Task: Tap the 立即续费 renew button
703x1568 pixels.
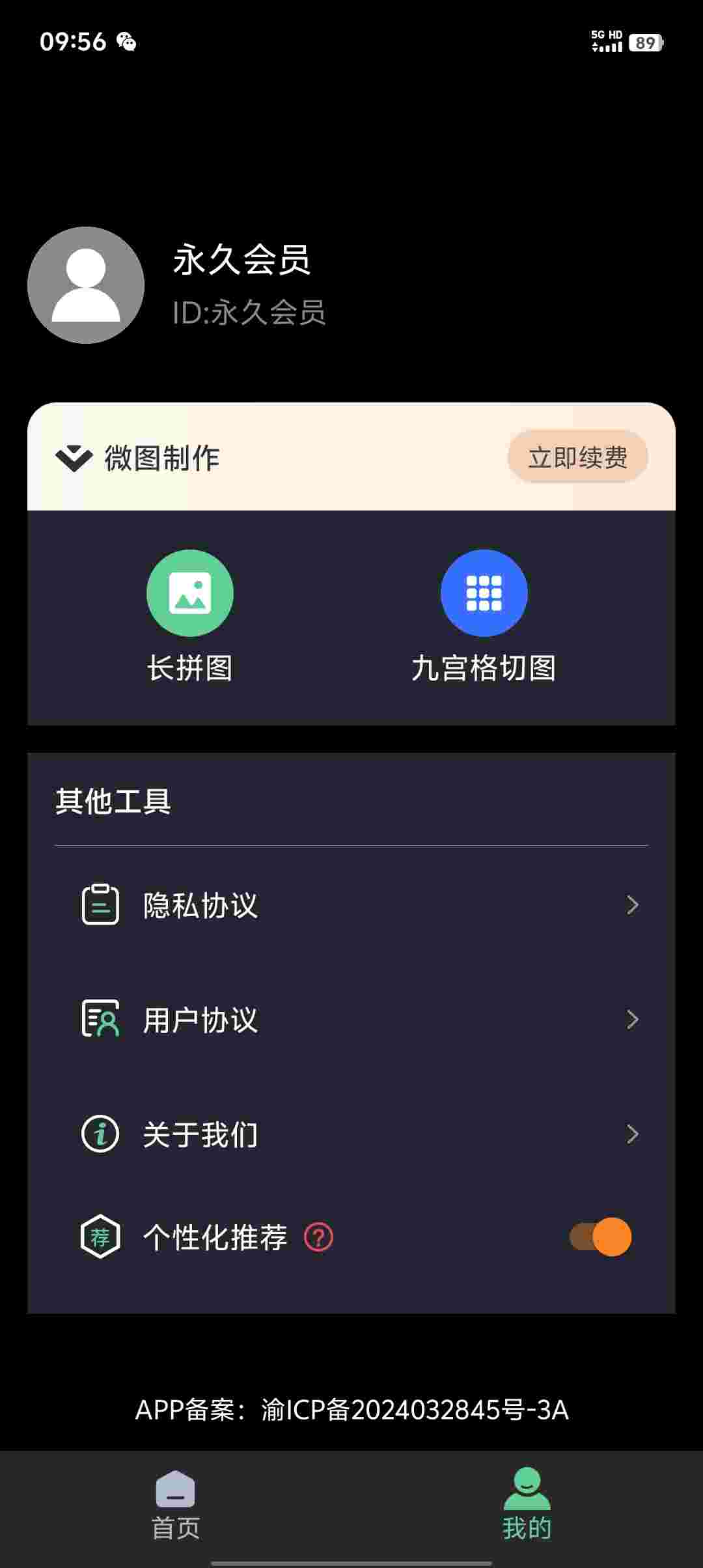Action: (577, 457)
